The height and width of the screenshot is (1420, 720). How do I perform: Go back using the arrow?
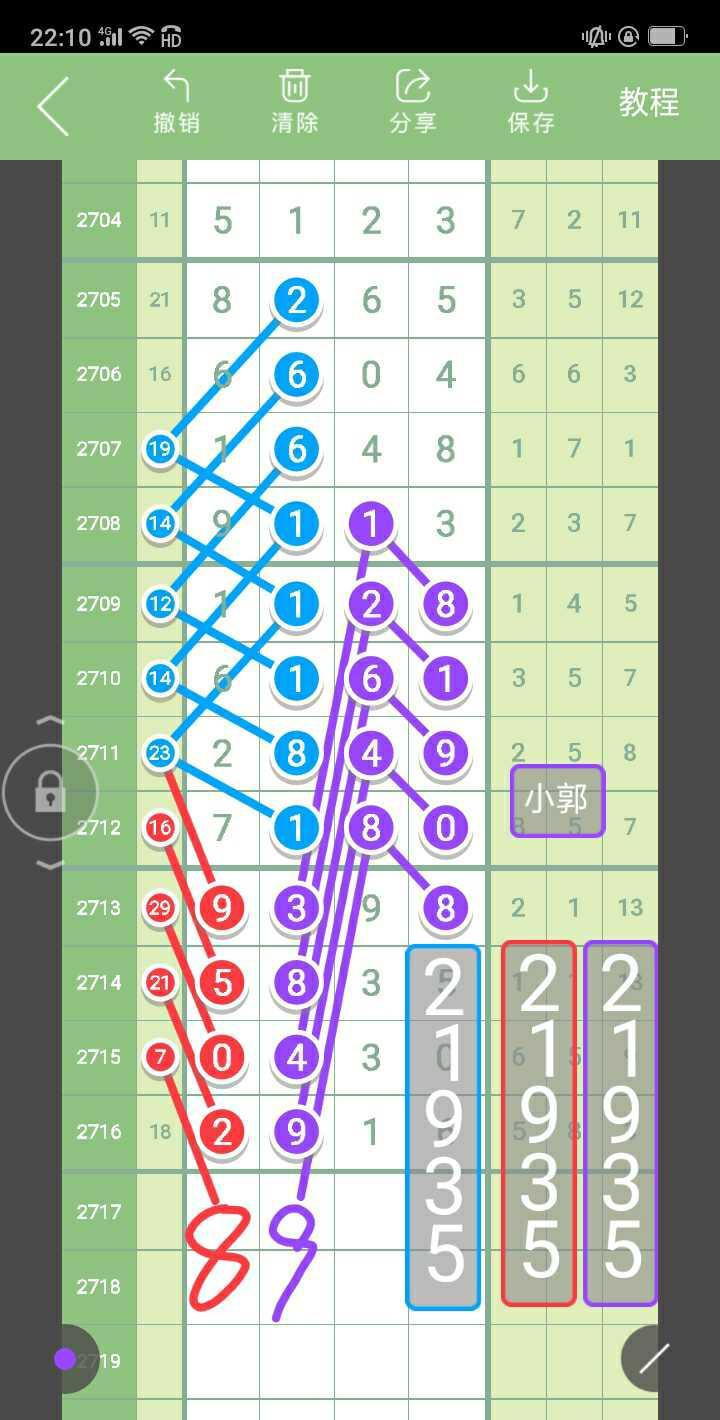pos(52,105)
